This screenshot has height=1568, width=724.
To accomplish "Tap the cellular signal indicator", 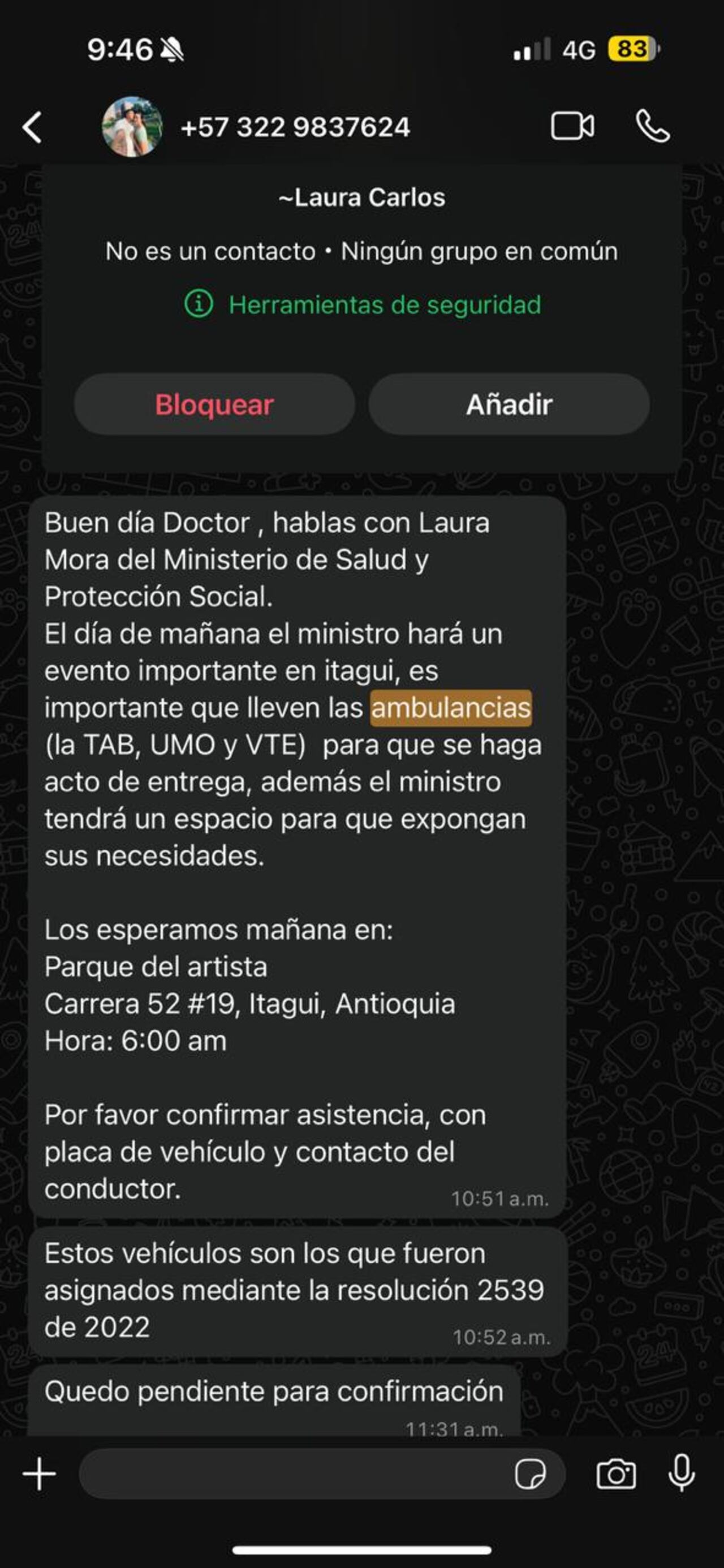I will pos(533,51).
